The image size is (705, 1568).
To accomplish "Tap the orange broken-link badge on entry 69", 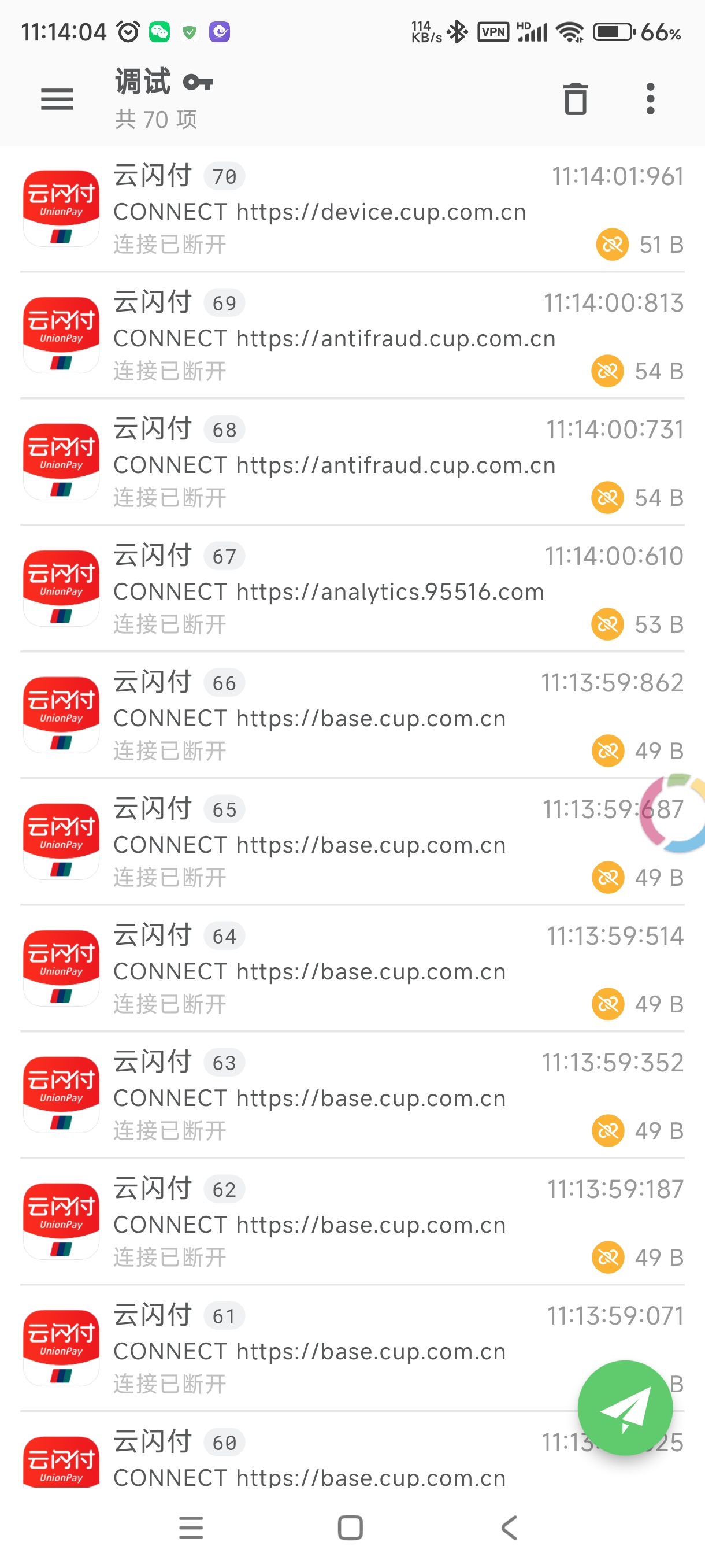I will [607, 370].
